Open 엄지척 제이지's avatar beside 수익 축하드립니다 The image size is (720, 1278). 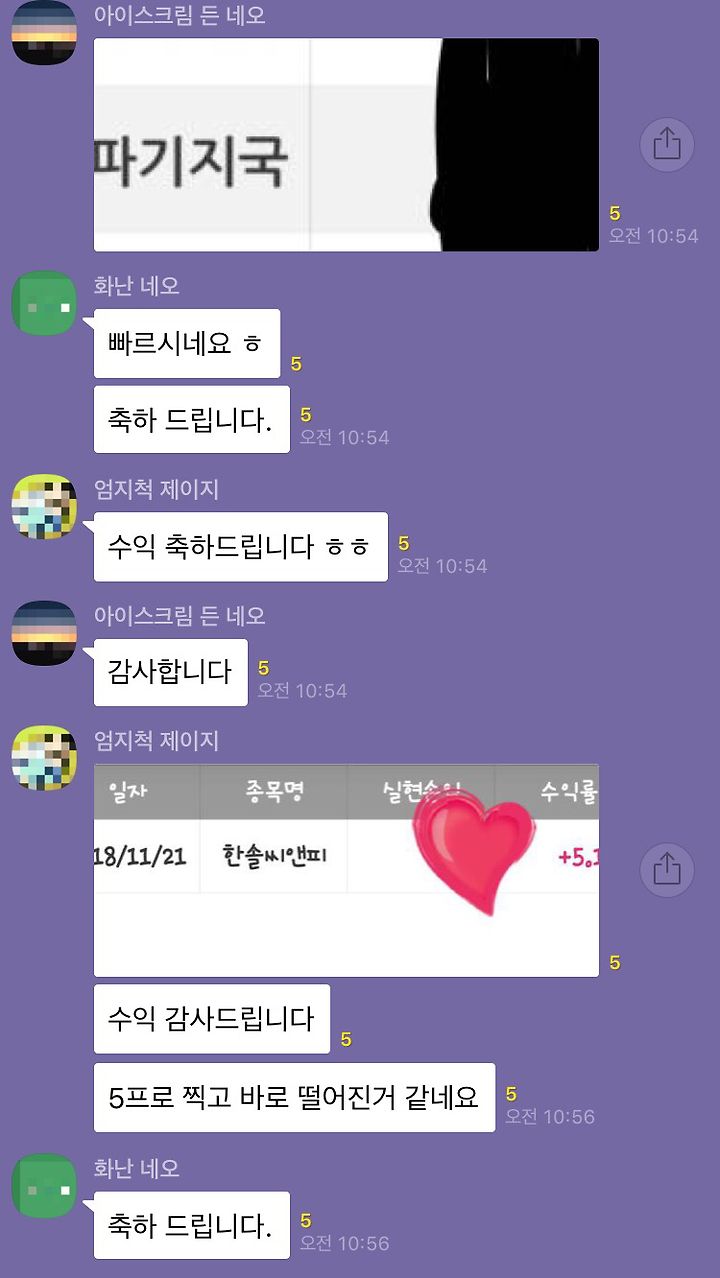[x=44, y=507]
